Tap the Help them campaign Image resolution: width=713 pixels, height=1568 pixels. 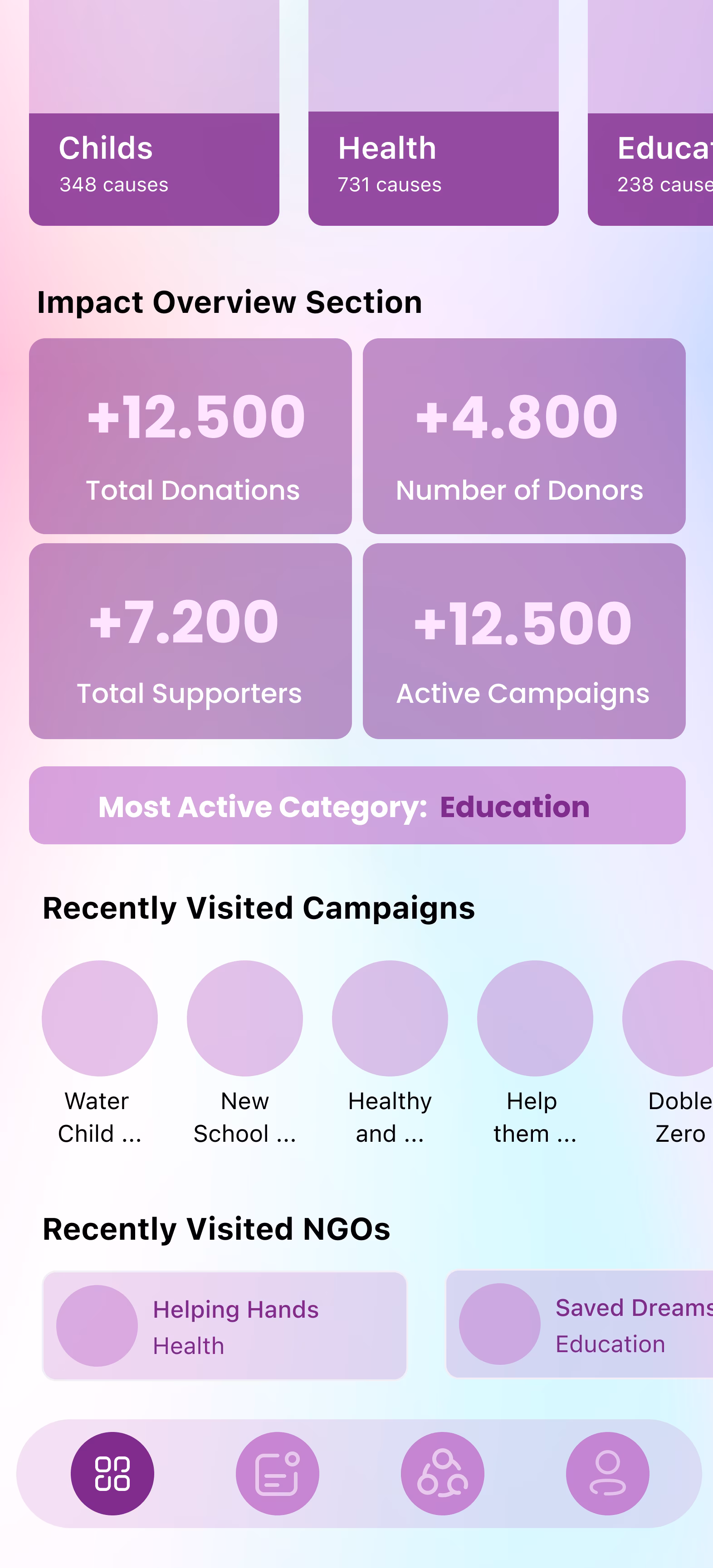(535, 1018)
